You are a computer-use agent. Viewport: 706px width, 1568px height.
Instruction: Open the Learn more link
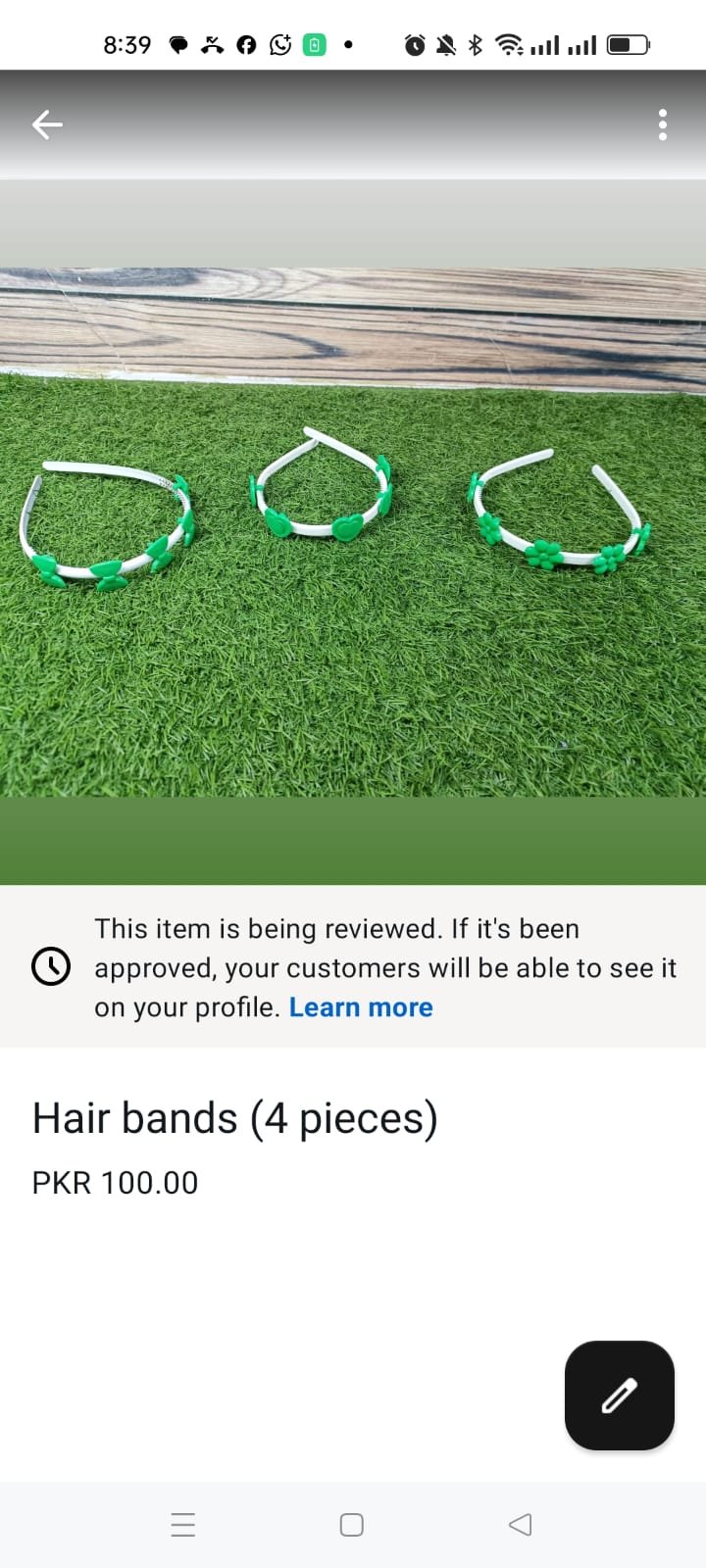pyautogui.click(x=360, y=1007)
